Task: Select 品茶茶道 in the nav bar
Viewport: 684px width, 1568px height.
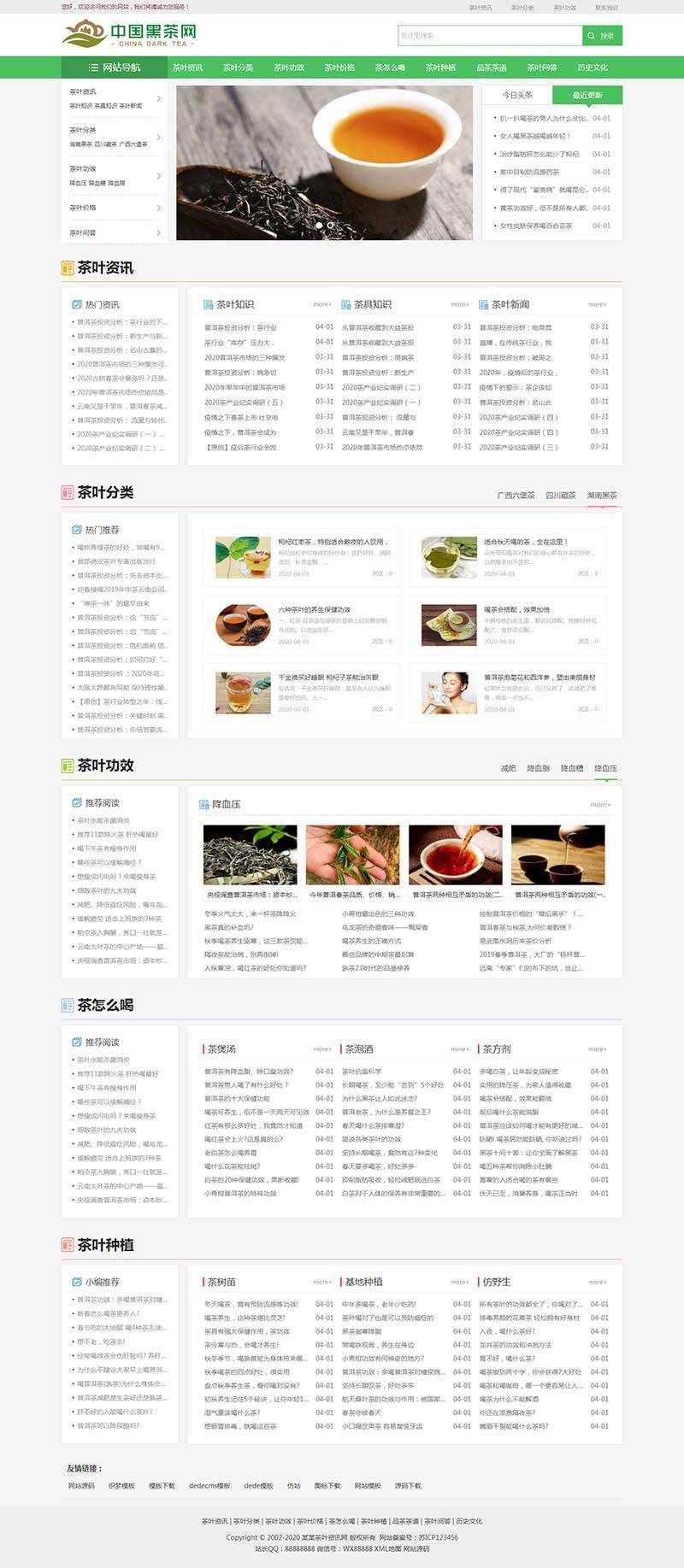Action: 492,68
